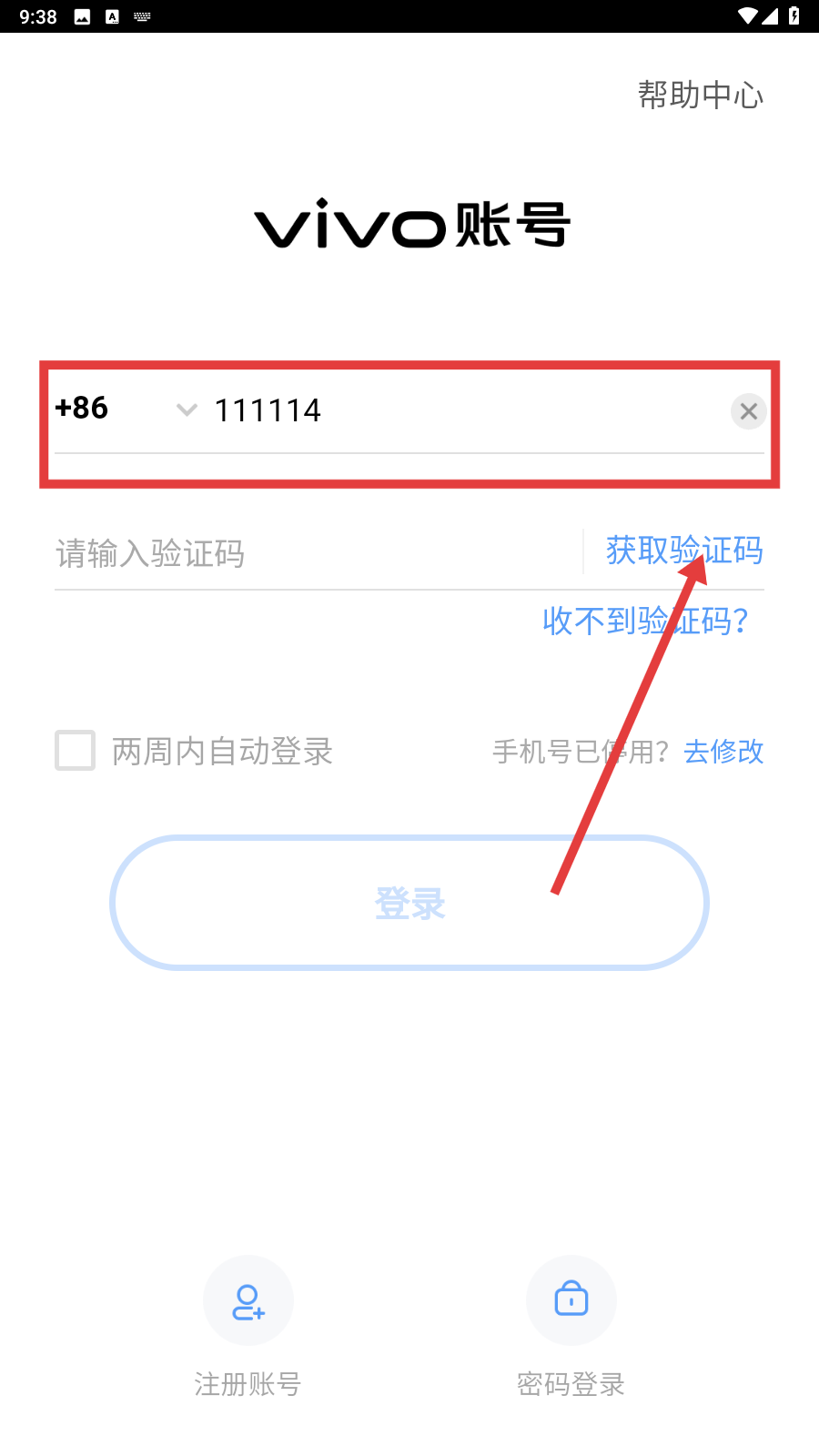Open 收不到验证码? help link
The image size is (819, 1456).
click(645, 621)
